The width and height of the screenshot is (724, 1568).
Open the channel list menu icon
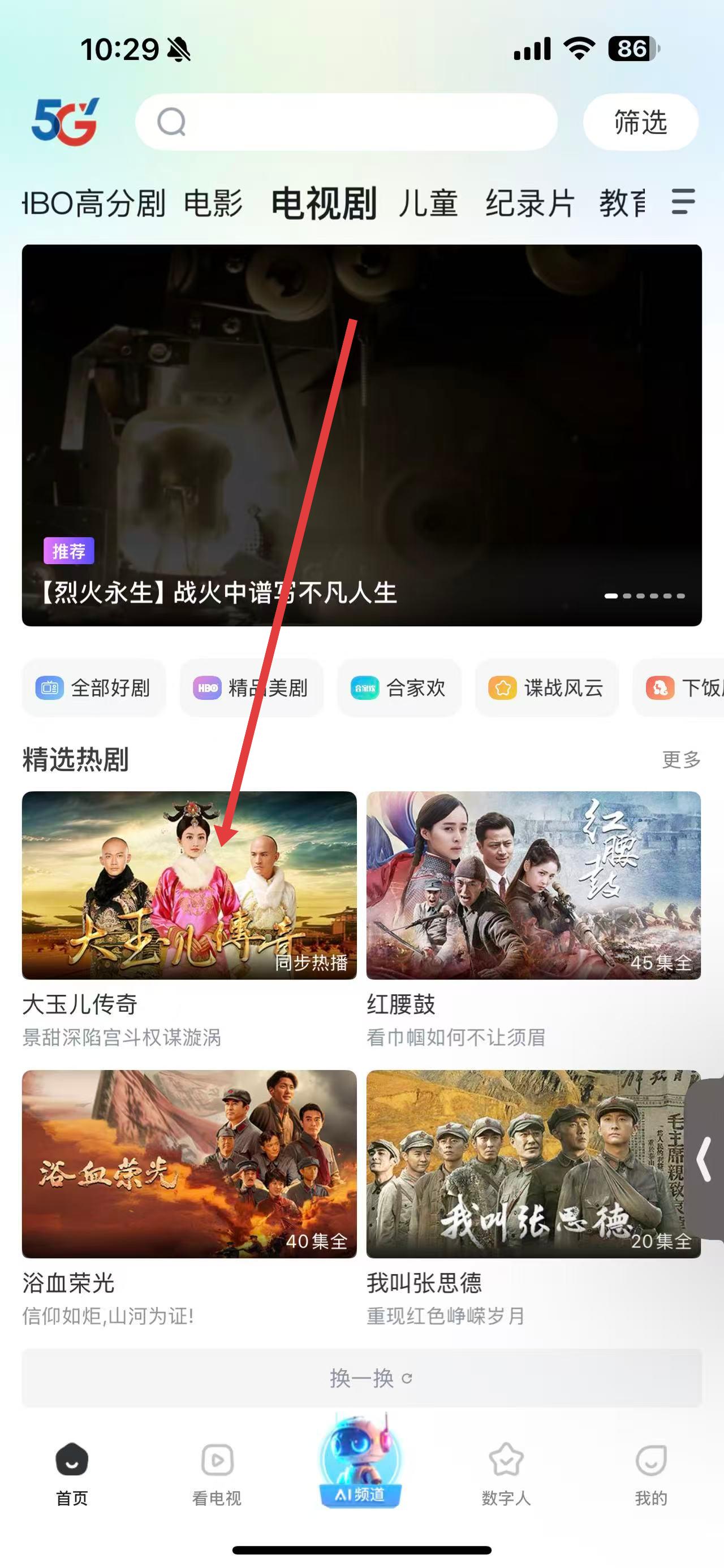(x=683, y=201)
